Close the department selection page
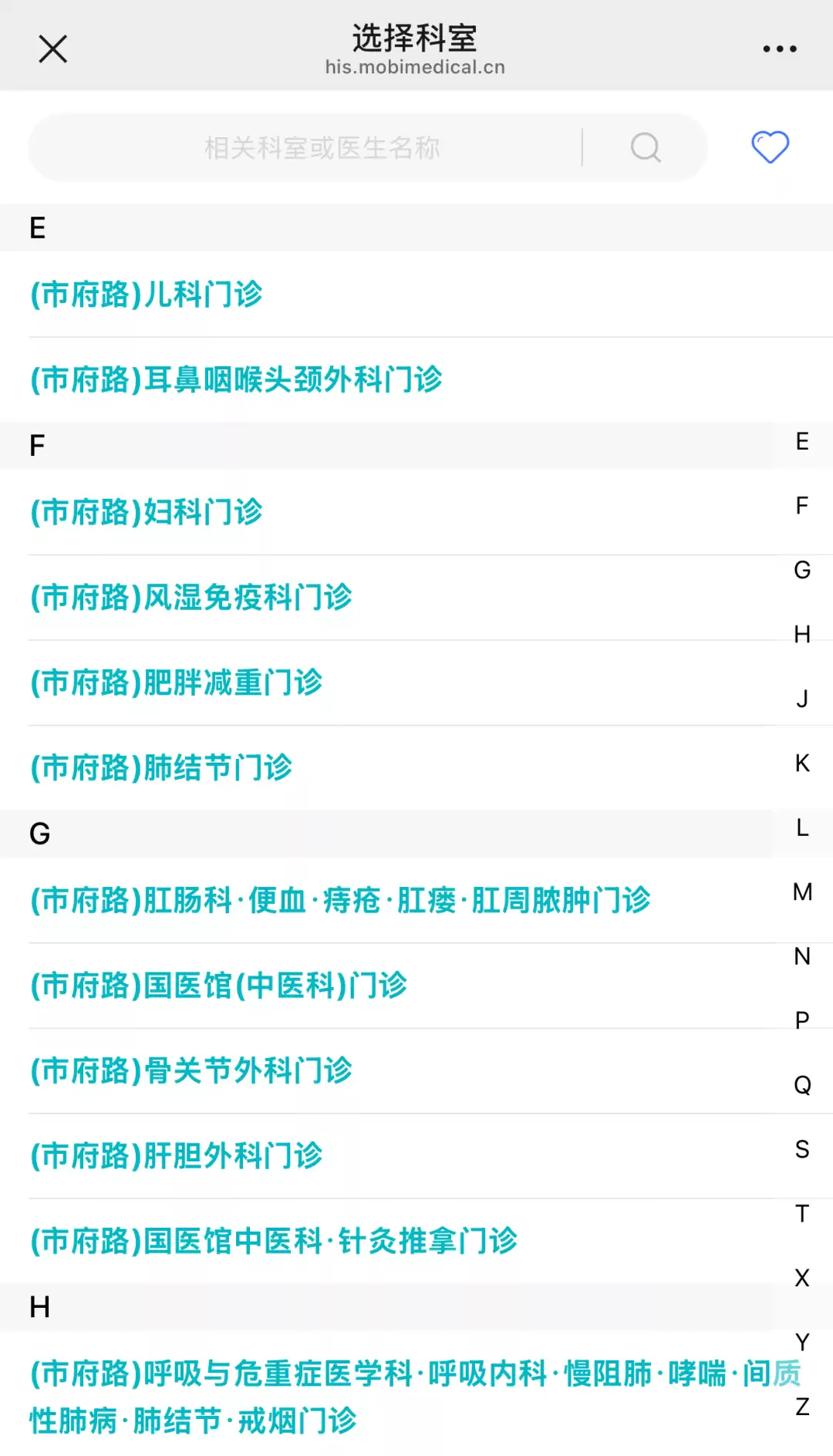The image size is (833, 1456). (52, 49)
